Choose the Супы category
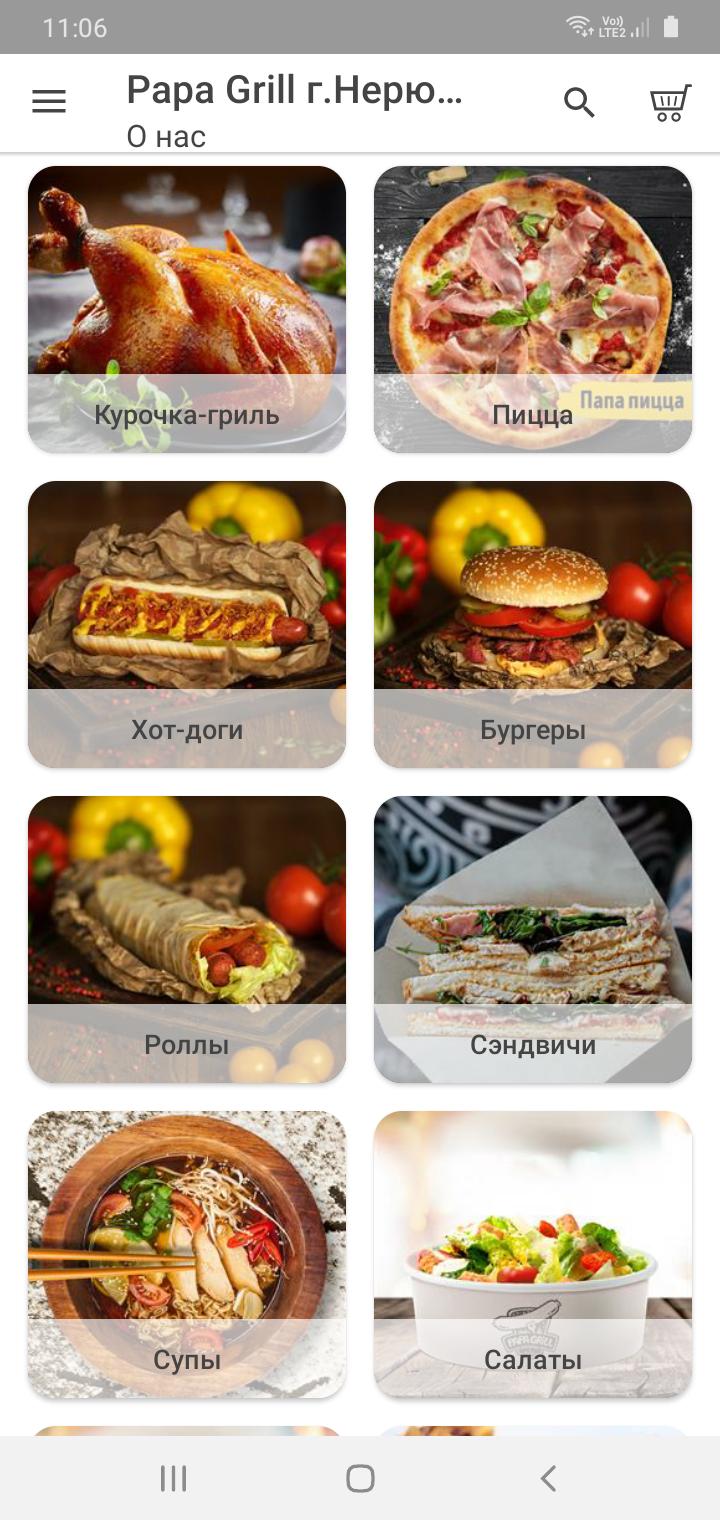Screen dimensions: 720x1520 pyautogui.click(x=187, y=1254)
